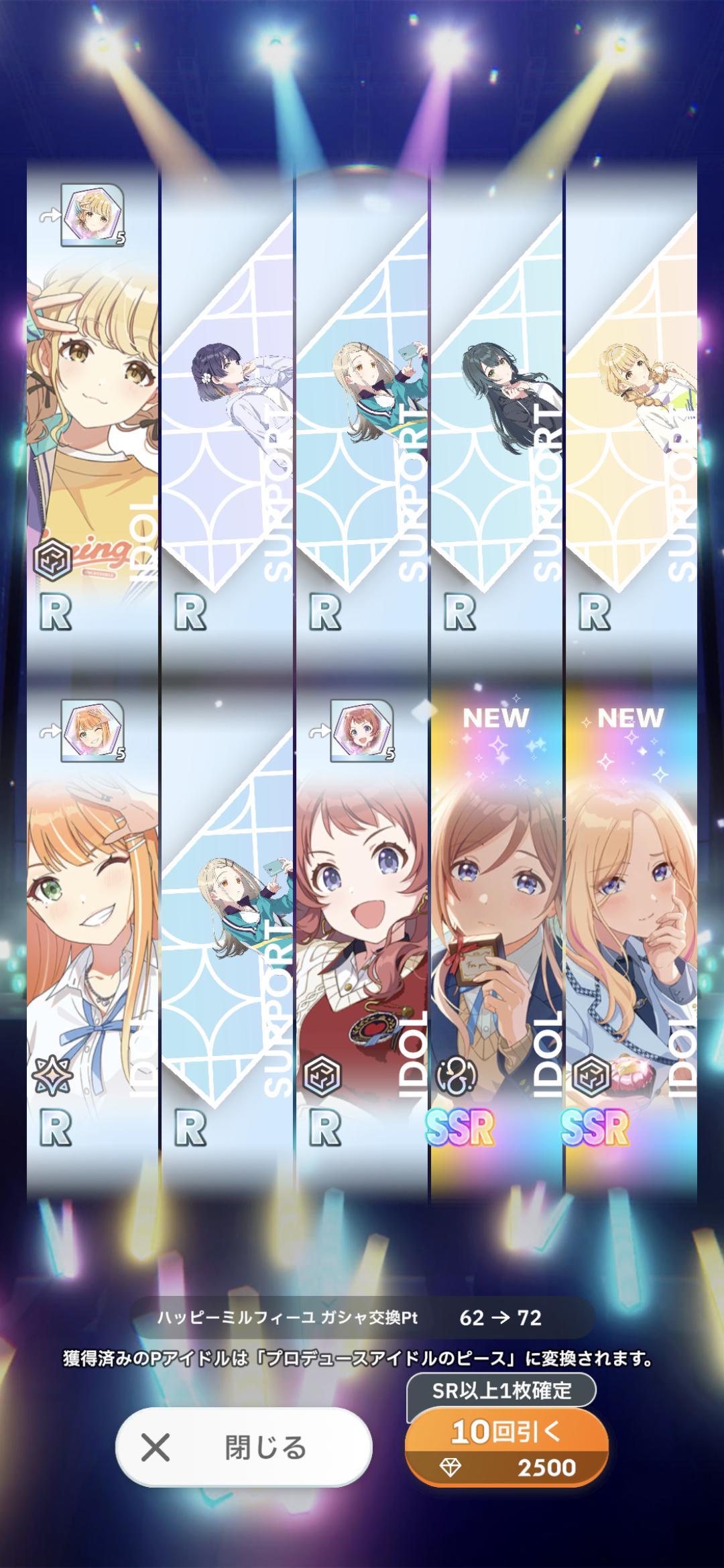This screenshot has width=724, height=1568.
Task: Open the R orange-haired winking idol card
Action: click(x=93, y=938)
